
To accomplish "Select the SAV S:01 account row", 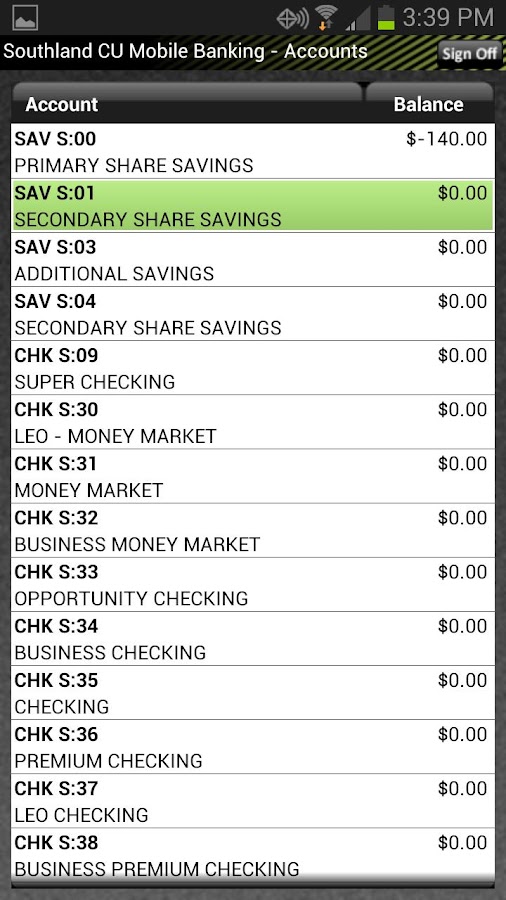I will [253, 205].
